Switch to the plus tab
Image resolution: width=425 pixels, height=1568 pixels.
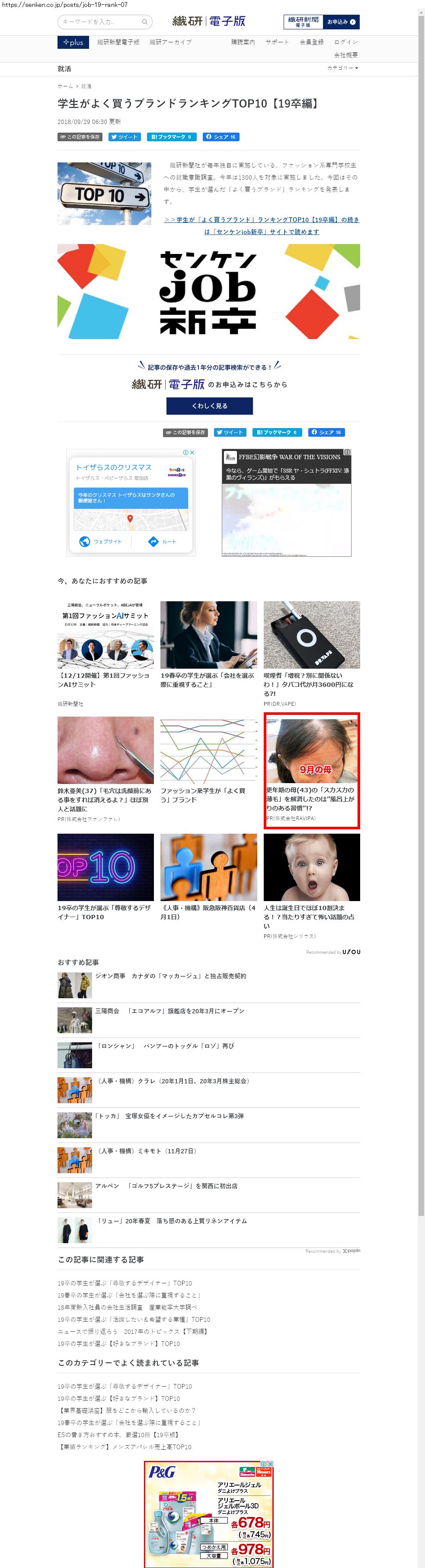coord(73,42)
